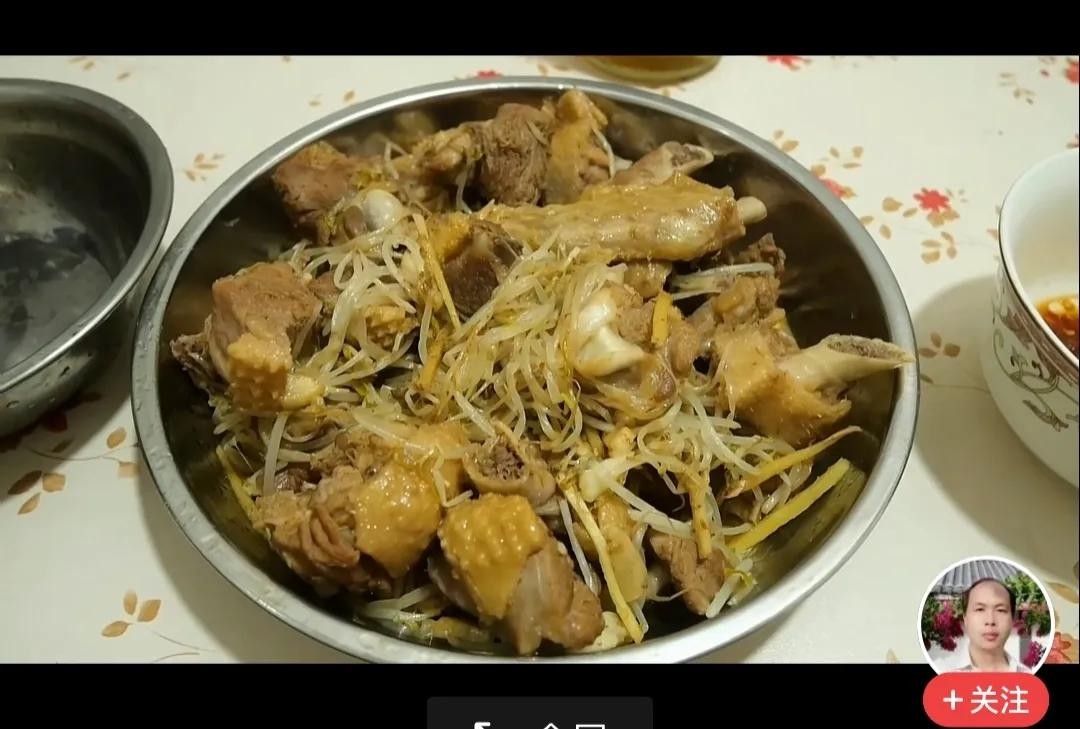The height and width of the screenshot is (729, 1080).
Task: Open the creator's profile avatar
Action: pos(986,617)
